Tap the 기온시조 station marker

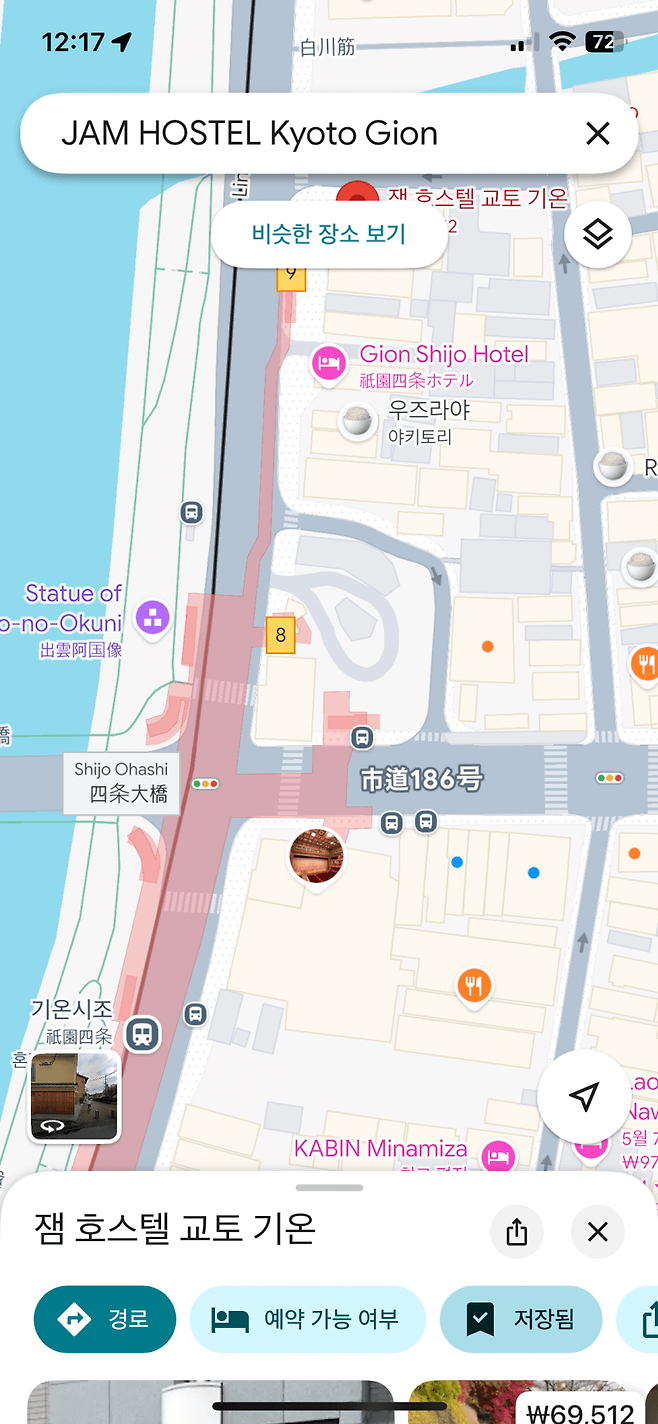pos(143,1034)
